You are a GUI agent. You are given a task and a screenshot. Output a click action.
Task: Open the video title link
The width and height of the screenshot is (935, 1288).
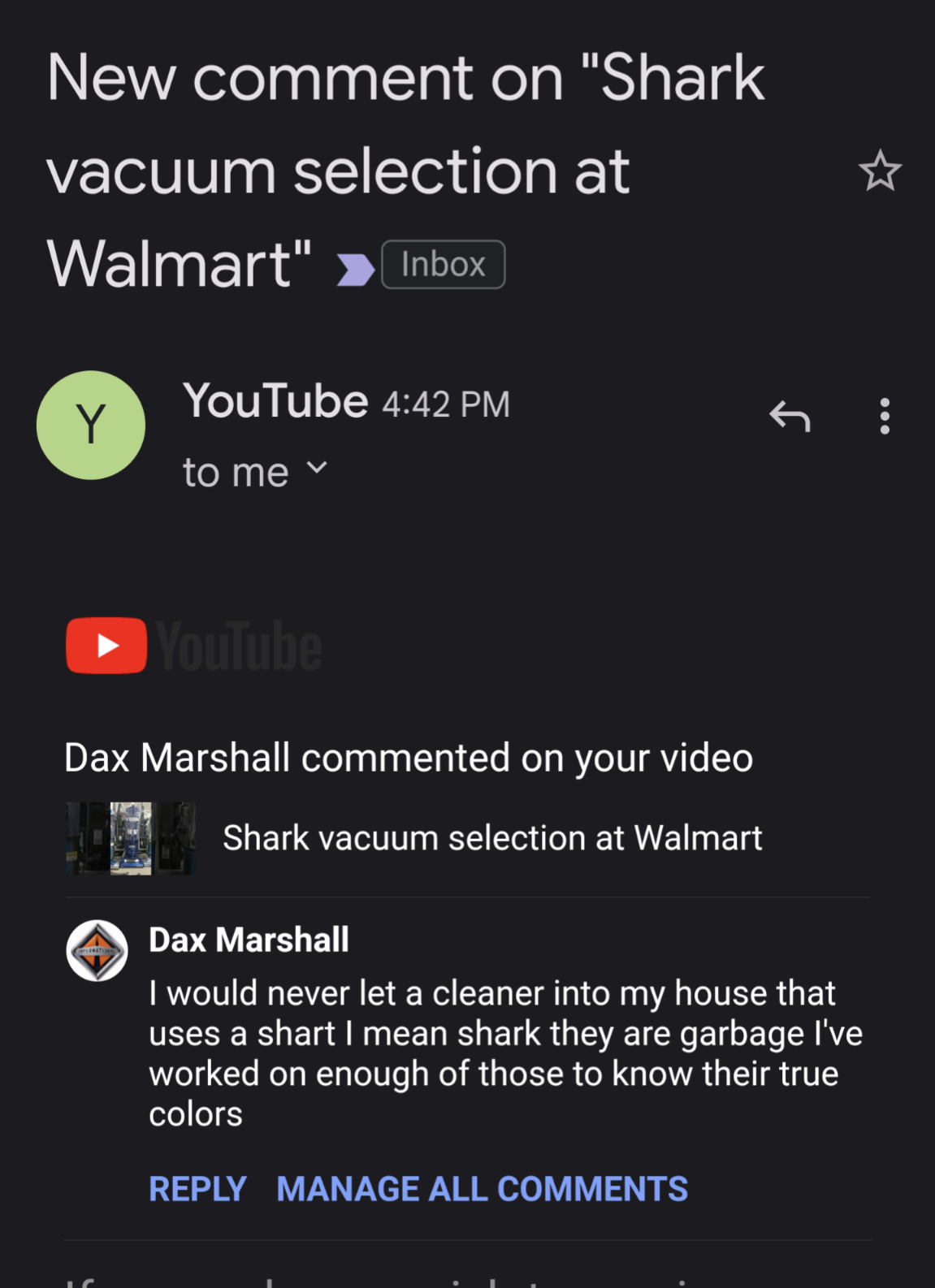pyautogui.click(x=492, y=838)
